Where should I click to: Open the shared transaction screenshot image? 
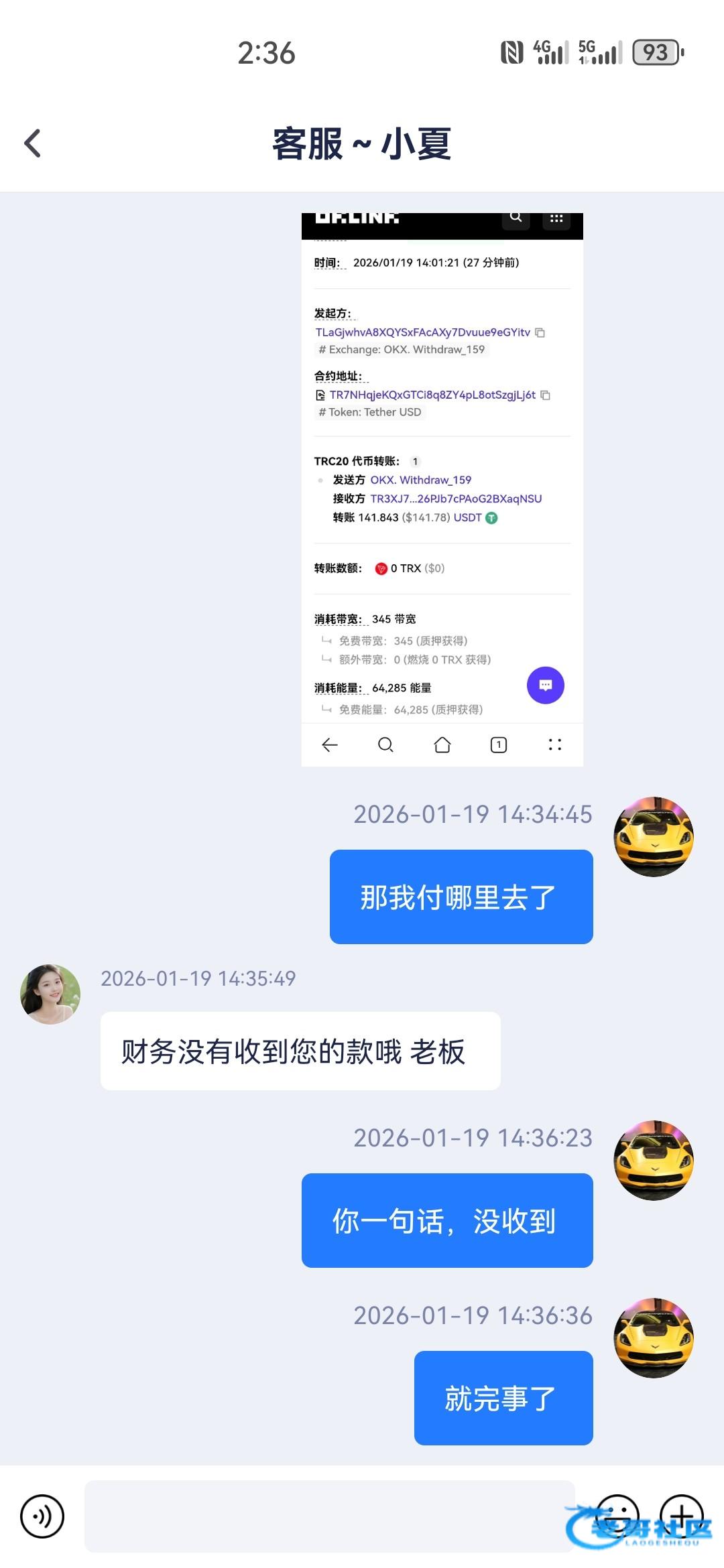[x=442, y=489]
